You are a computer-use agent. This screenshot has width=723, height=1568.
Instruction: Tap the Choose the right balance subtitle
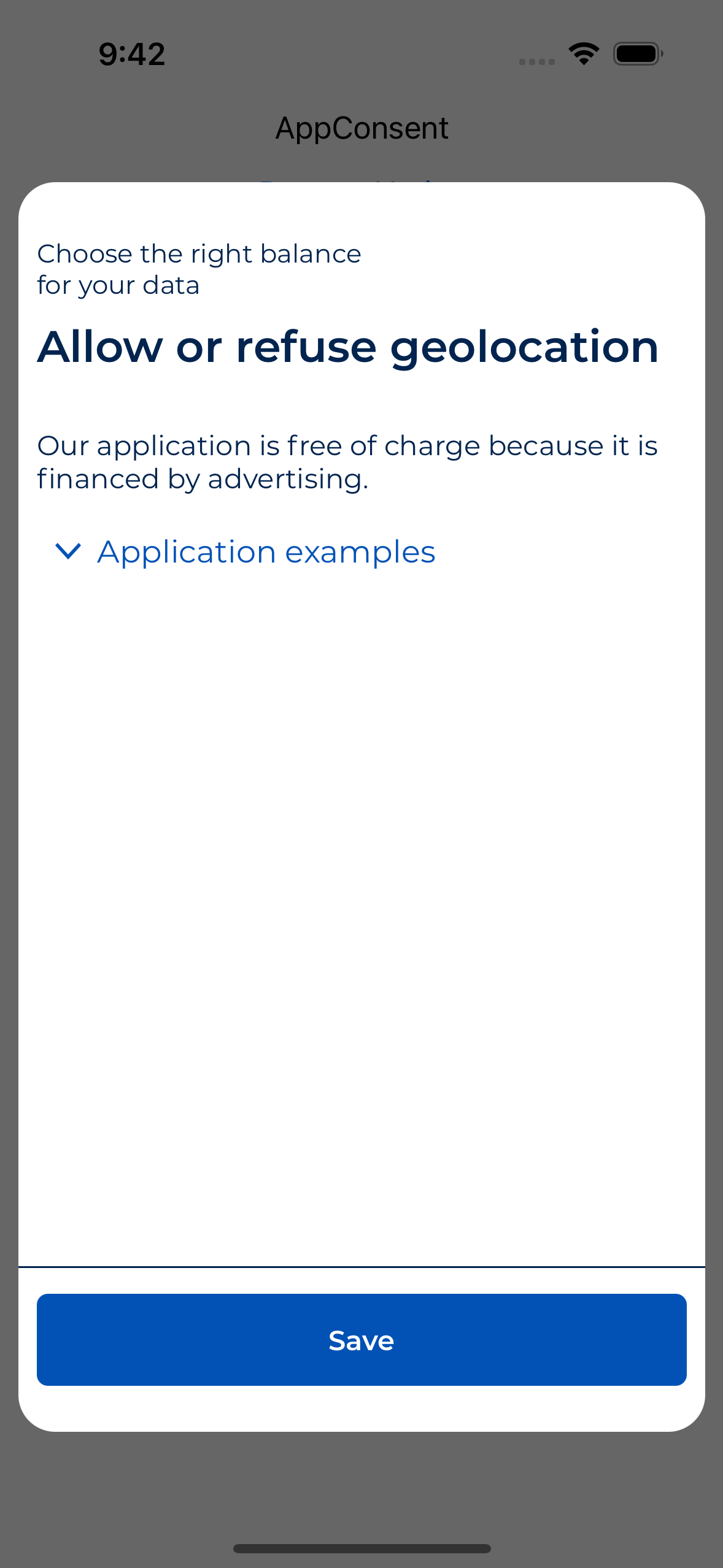coord(199,268)
